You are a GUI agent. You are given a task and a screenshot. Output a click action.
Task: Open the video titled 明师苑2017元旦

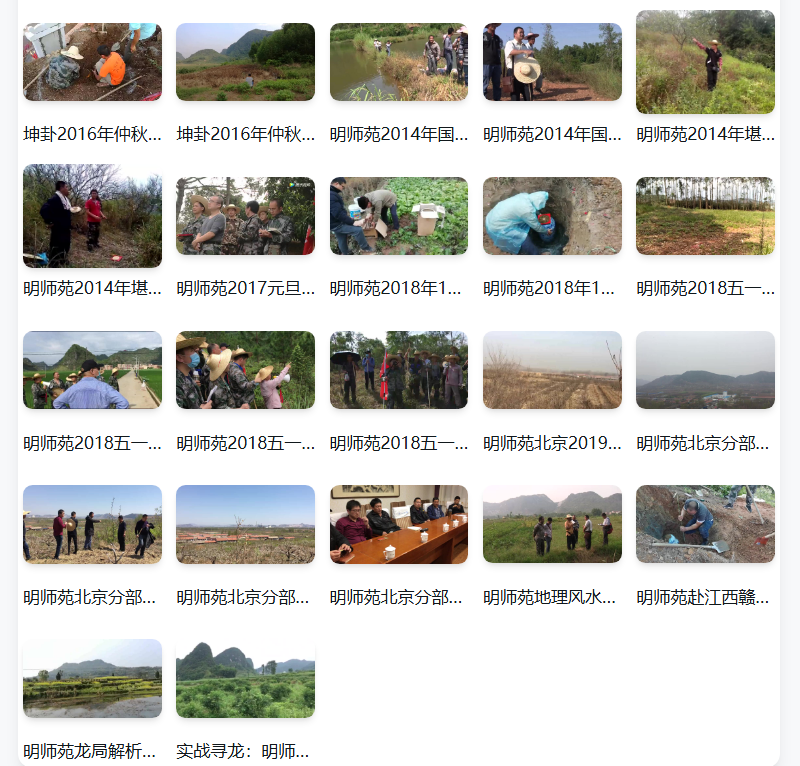(245, 216)
